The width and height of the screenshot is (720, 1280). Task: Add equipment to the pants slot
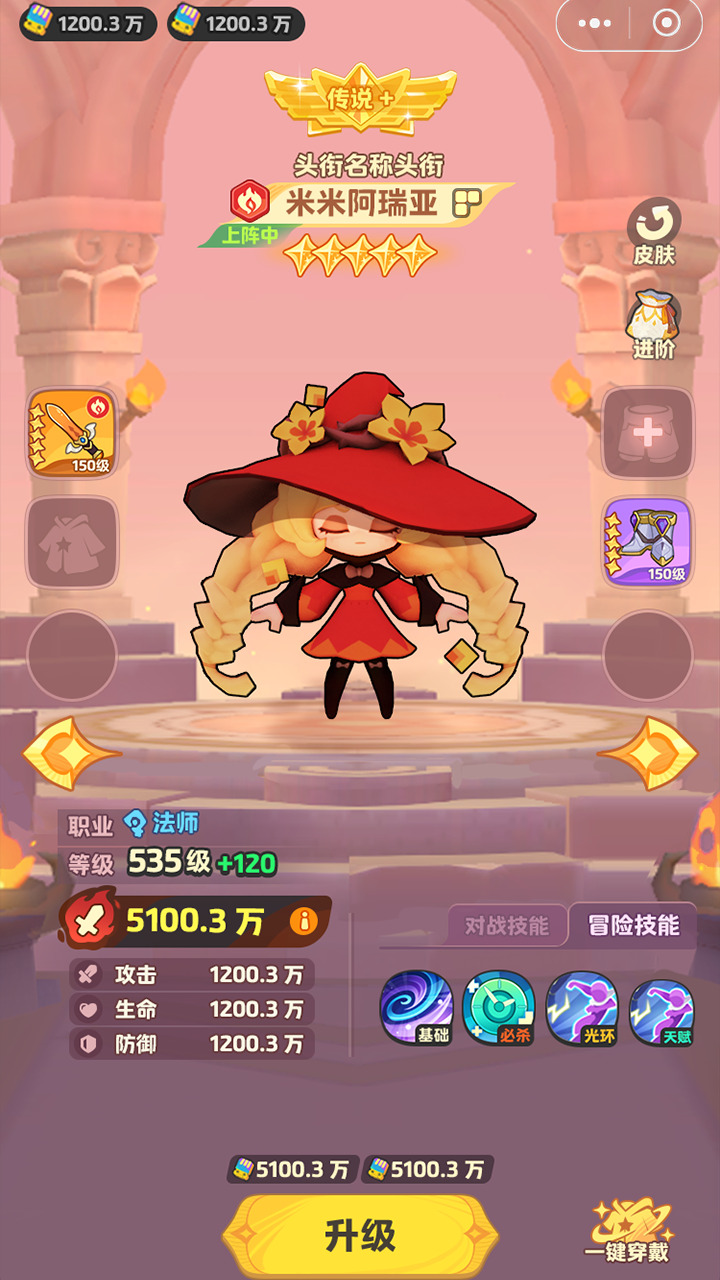point(648,433)
